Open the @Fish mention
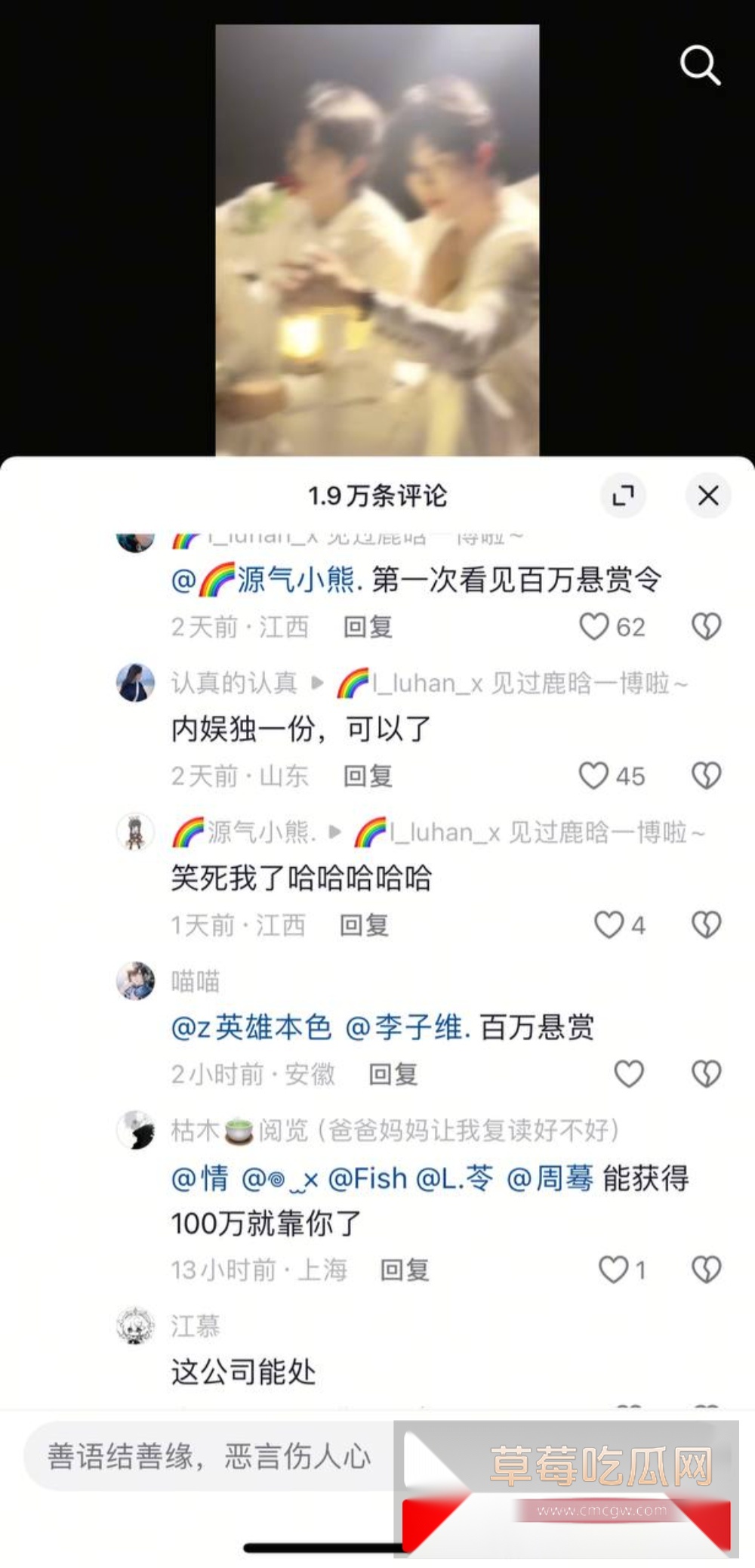This screenshot has width=755, height=1568. coord(367,1178)
